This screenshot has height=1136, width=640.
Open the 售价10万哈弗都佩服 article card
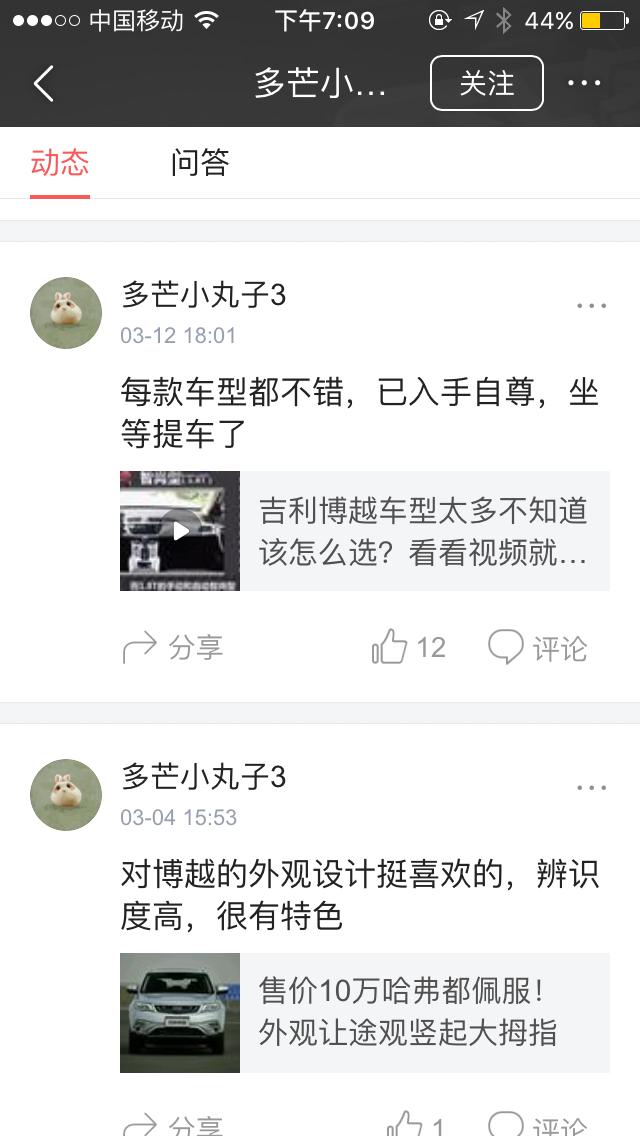[x=364, y=1013]
